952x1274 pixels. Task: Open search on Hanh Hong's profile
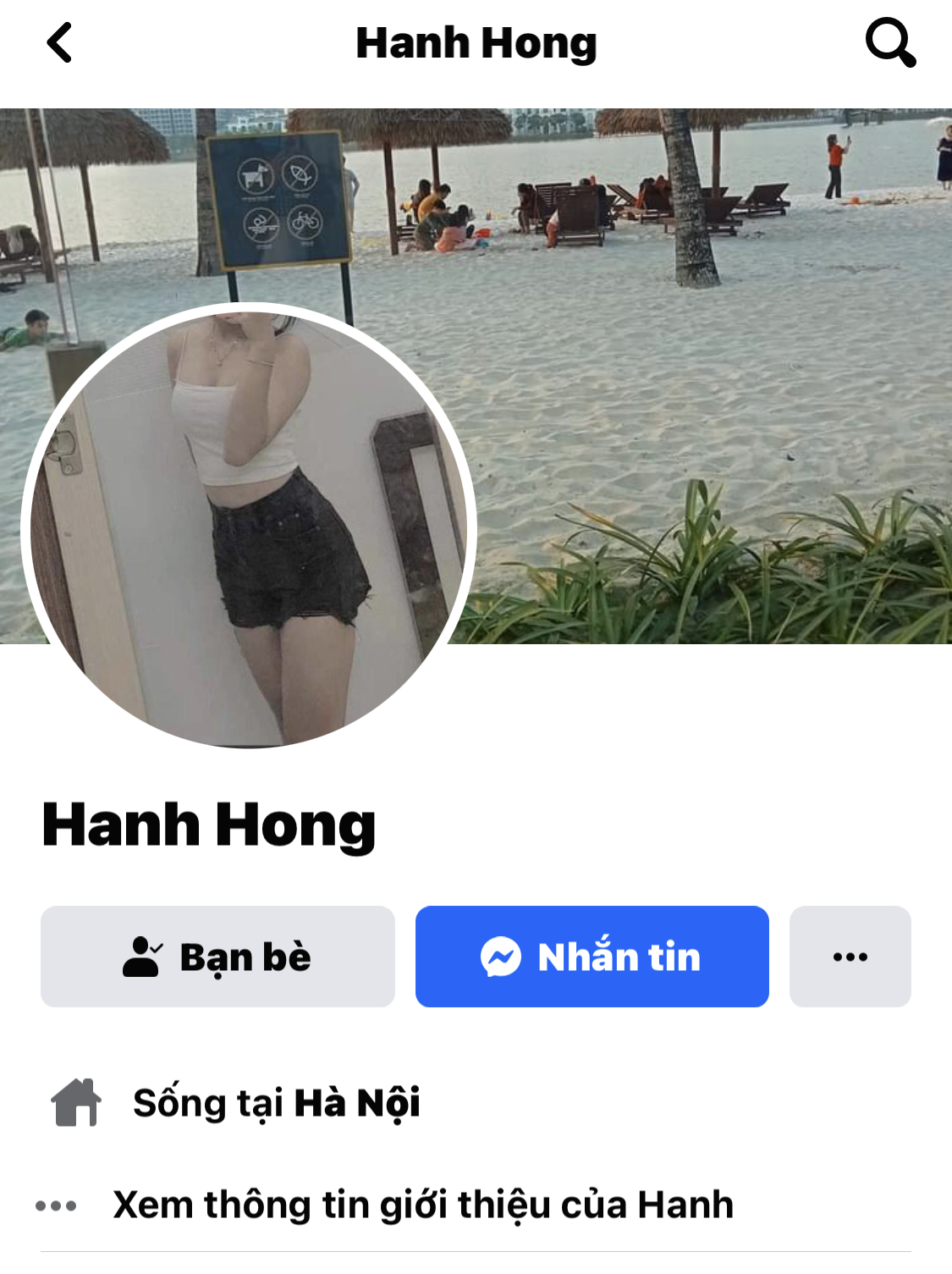click(890, 43)
